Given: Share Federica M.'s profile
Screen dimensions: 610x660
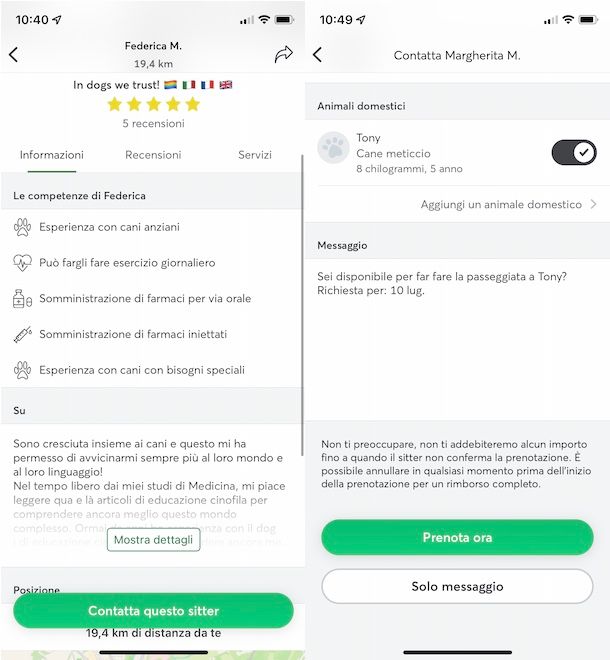Looking at the screenshot, I should pos(284,55).
